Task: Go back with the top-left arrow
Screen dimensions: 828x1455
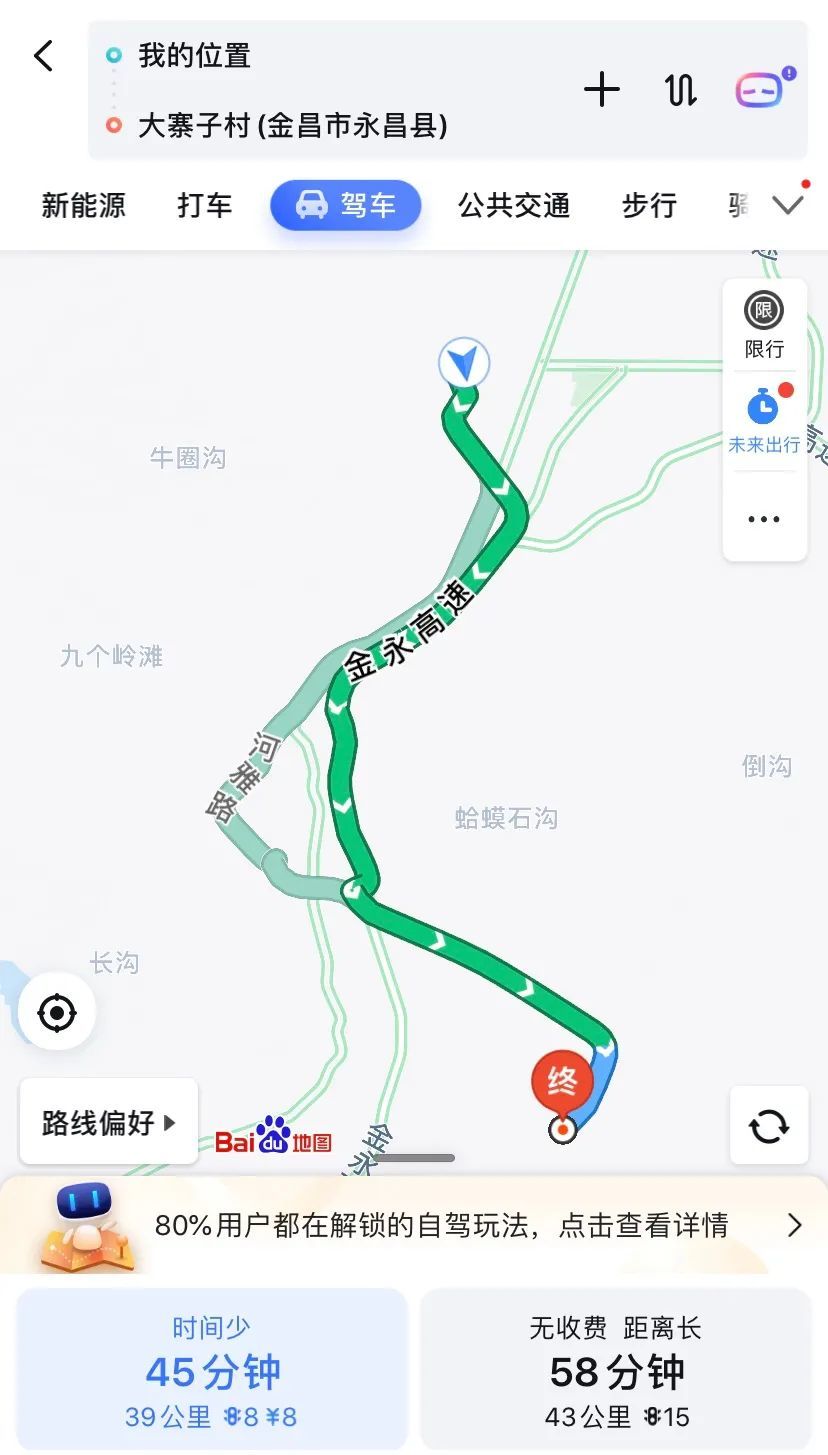Action: [x=43, y=56]
